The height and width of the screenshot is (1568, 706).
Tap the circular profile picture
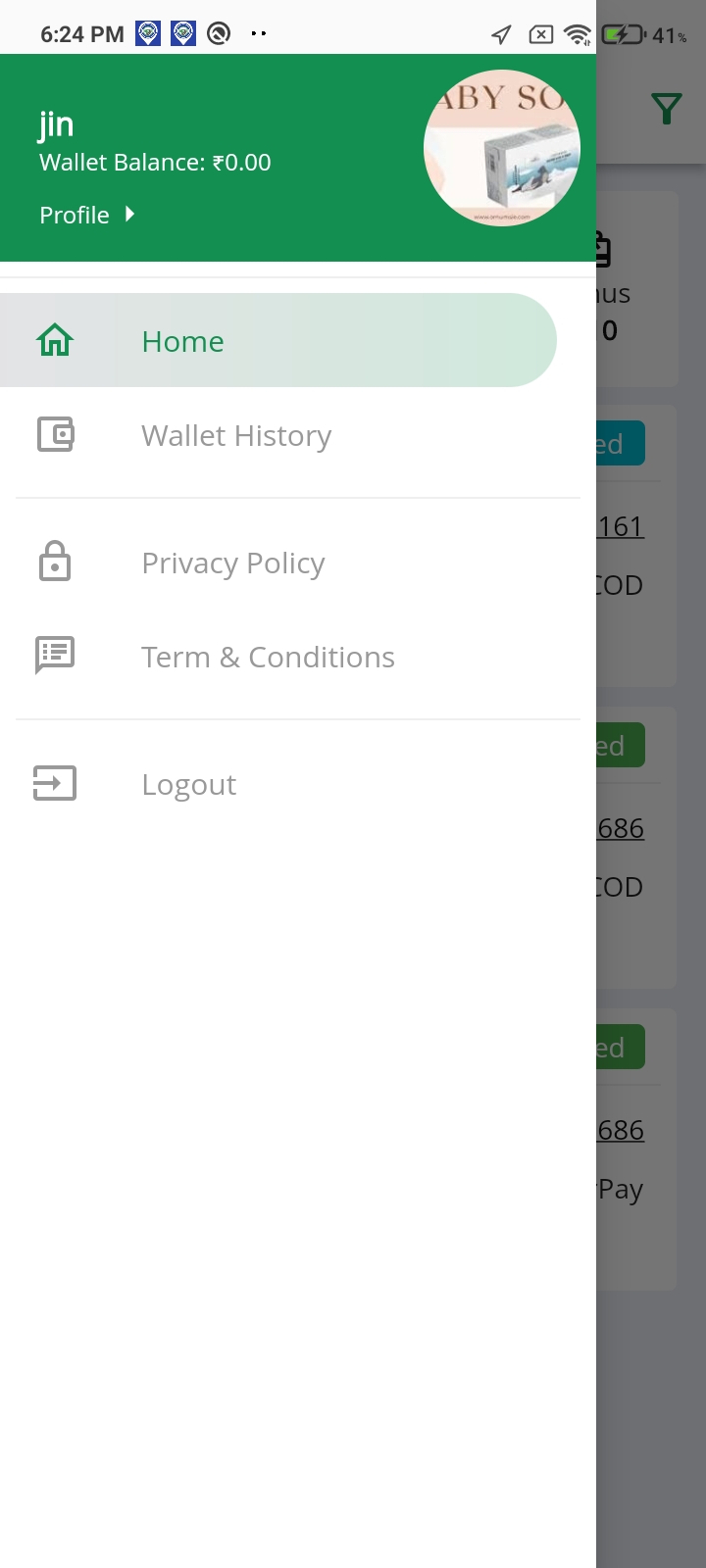(501, 148)
